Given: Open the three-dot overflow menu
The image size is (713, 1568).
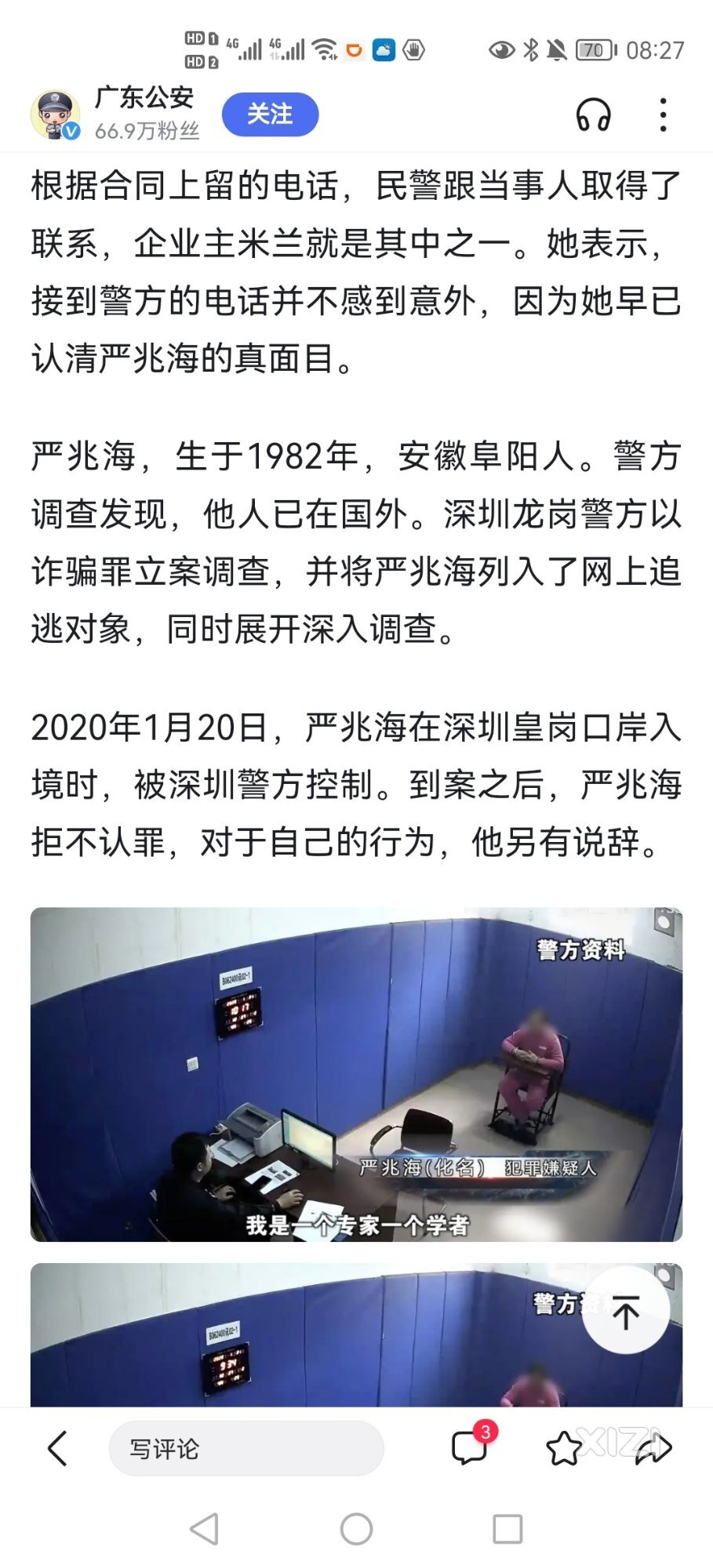Looking at the screenshot, I should pos(664,115).
